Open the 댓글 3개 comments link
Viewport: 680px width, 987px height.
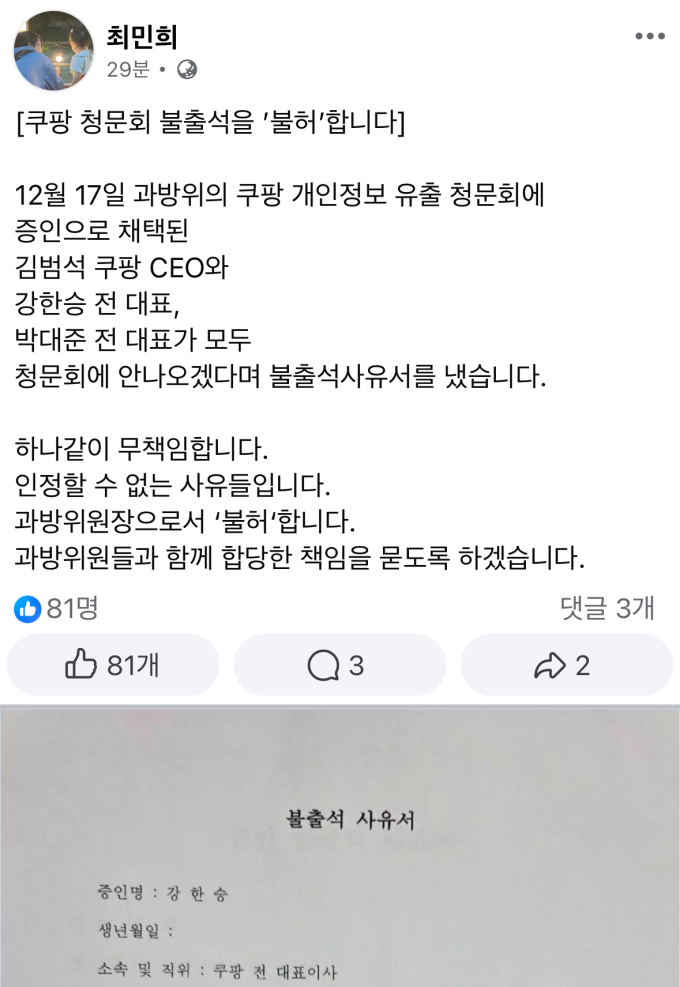tap(607, 607)
